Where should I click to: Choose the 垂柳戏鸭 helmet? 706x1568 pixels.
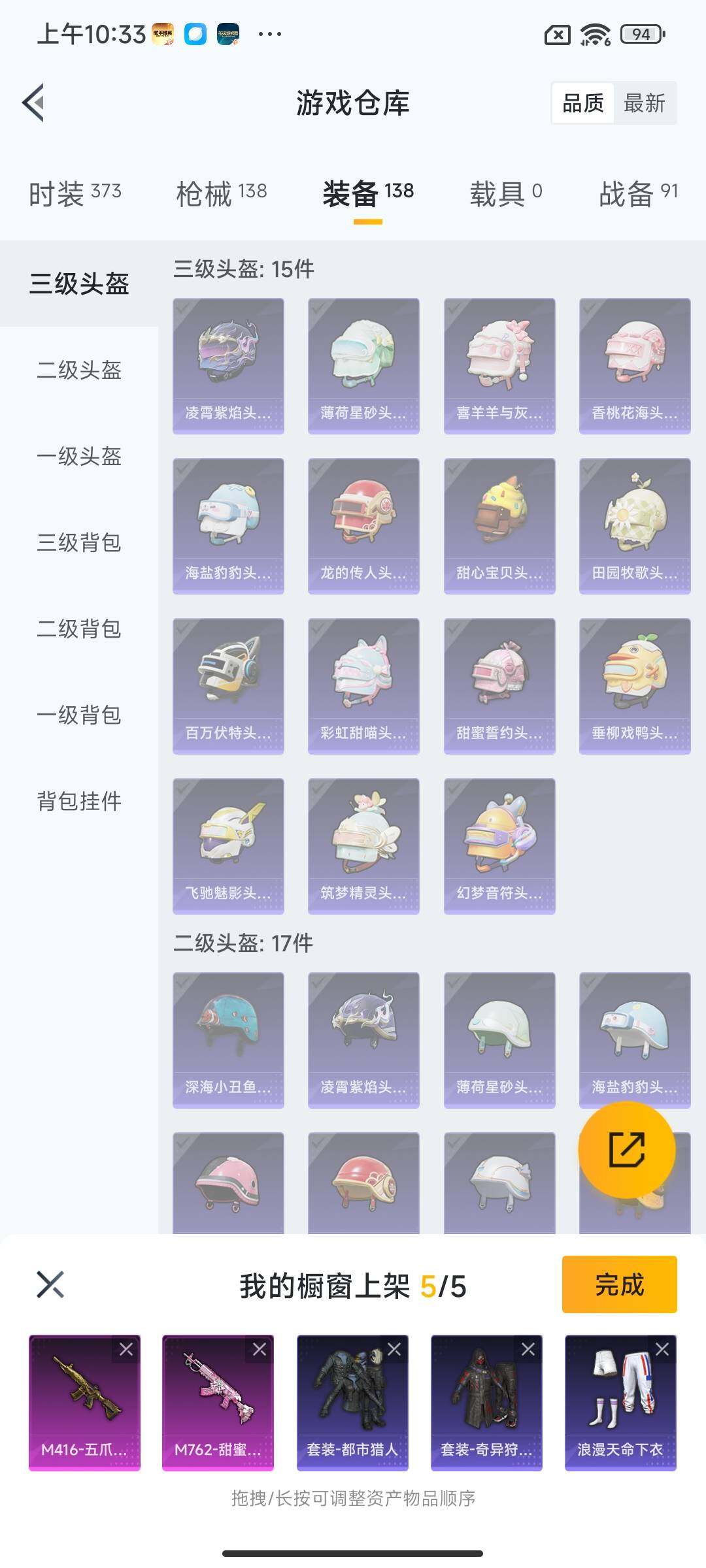point(635,686)
